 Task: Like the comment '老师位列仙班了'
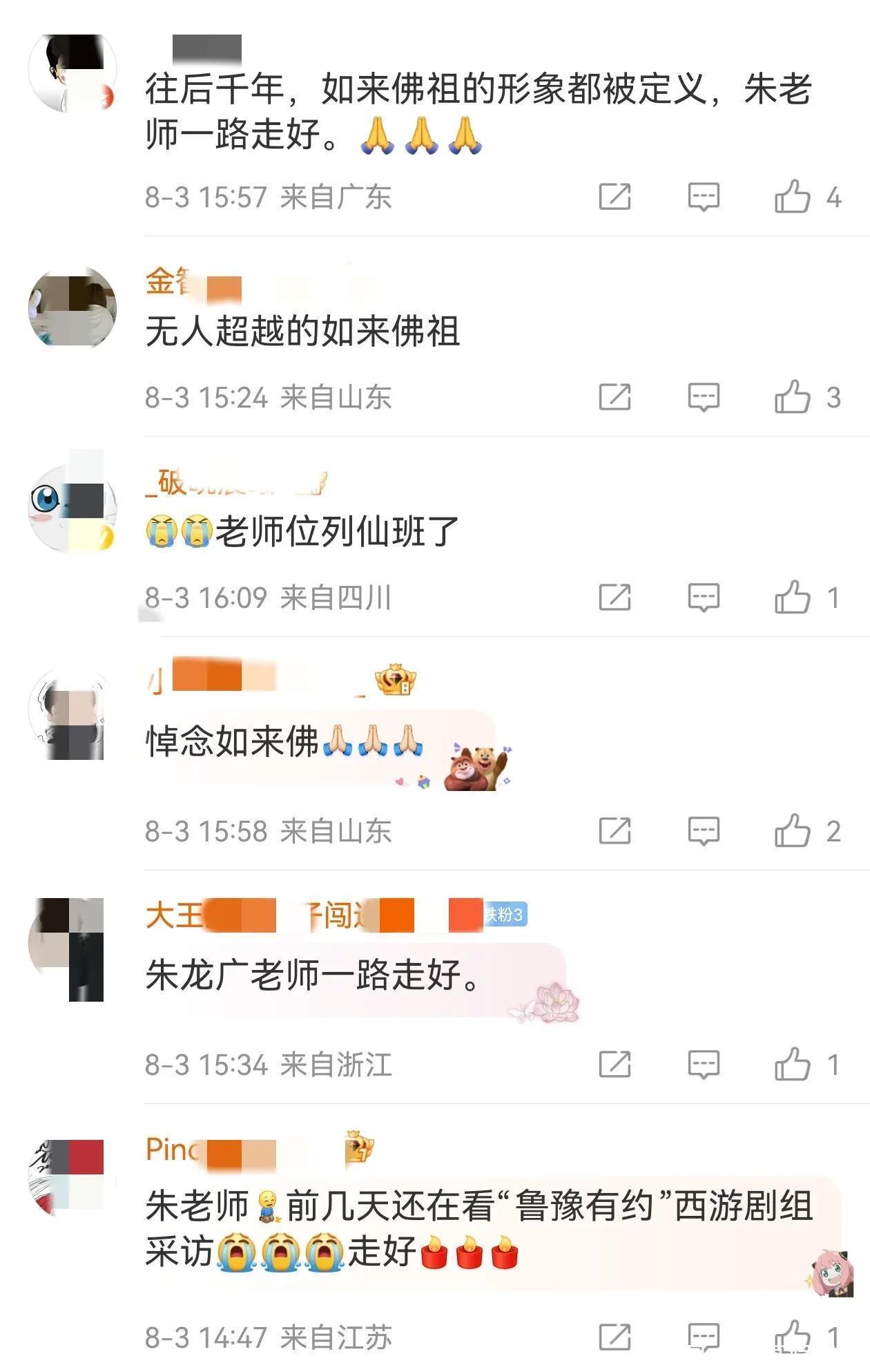(x=792, y=598)
